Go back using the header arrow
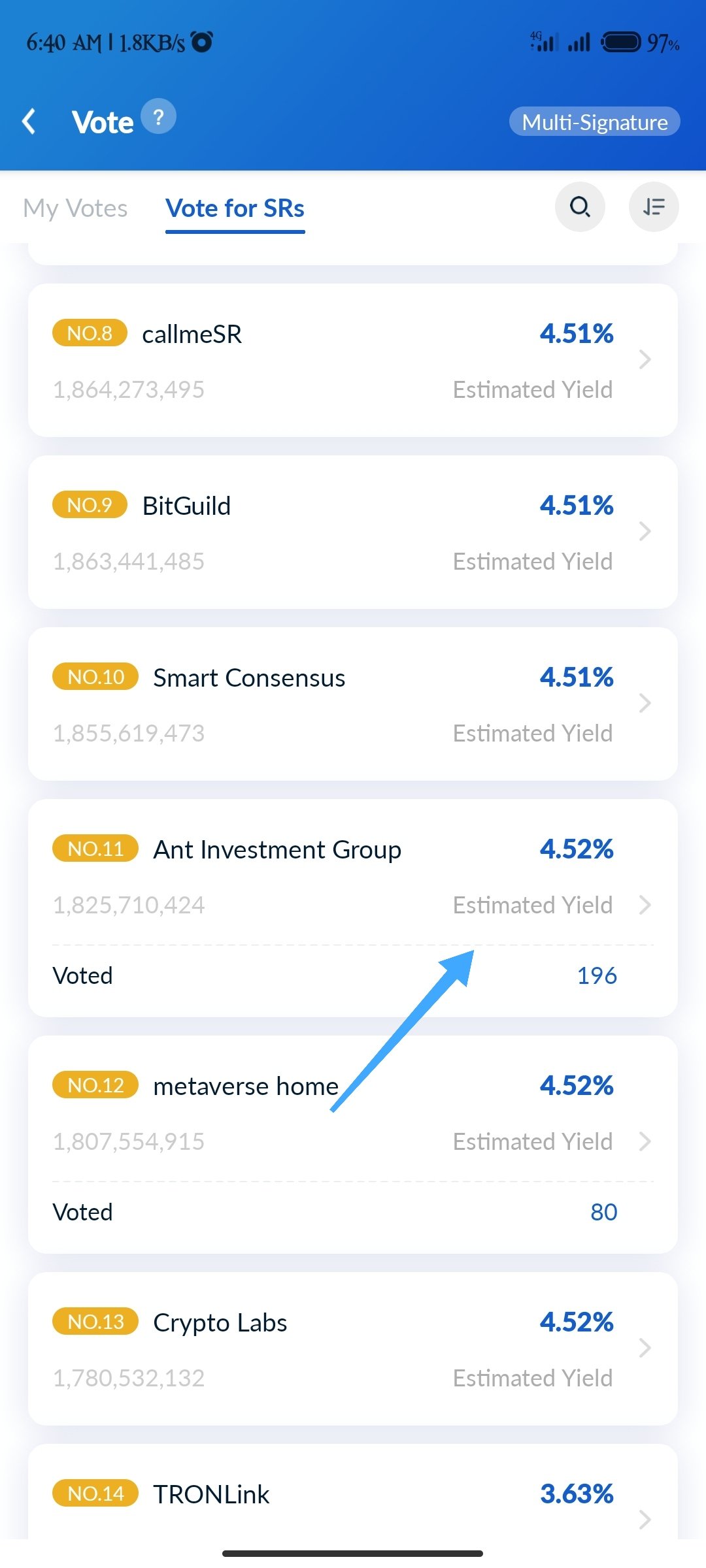 pyautogui.click(x=29, y=122)
